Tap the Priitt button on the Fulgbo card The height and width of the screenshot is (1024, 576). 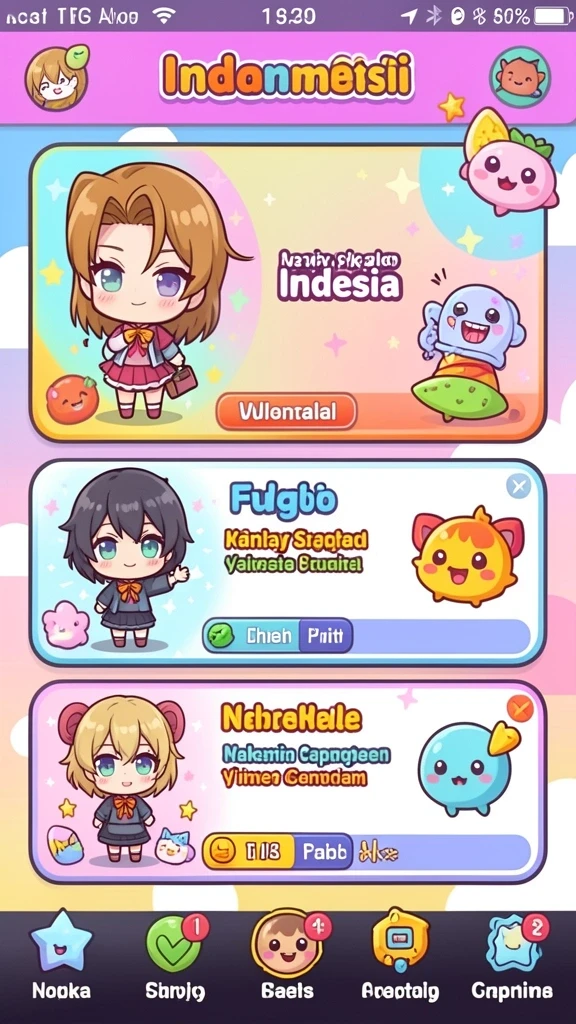326,635
